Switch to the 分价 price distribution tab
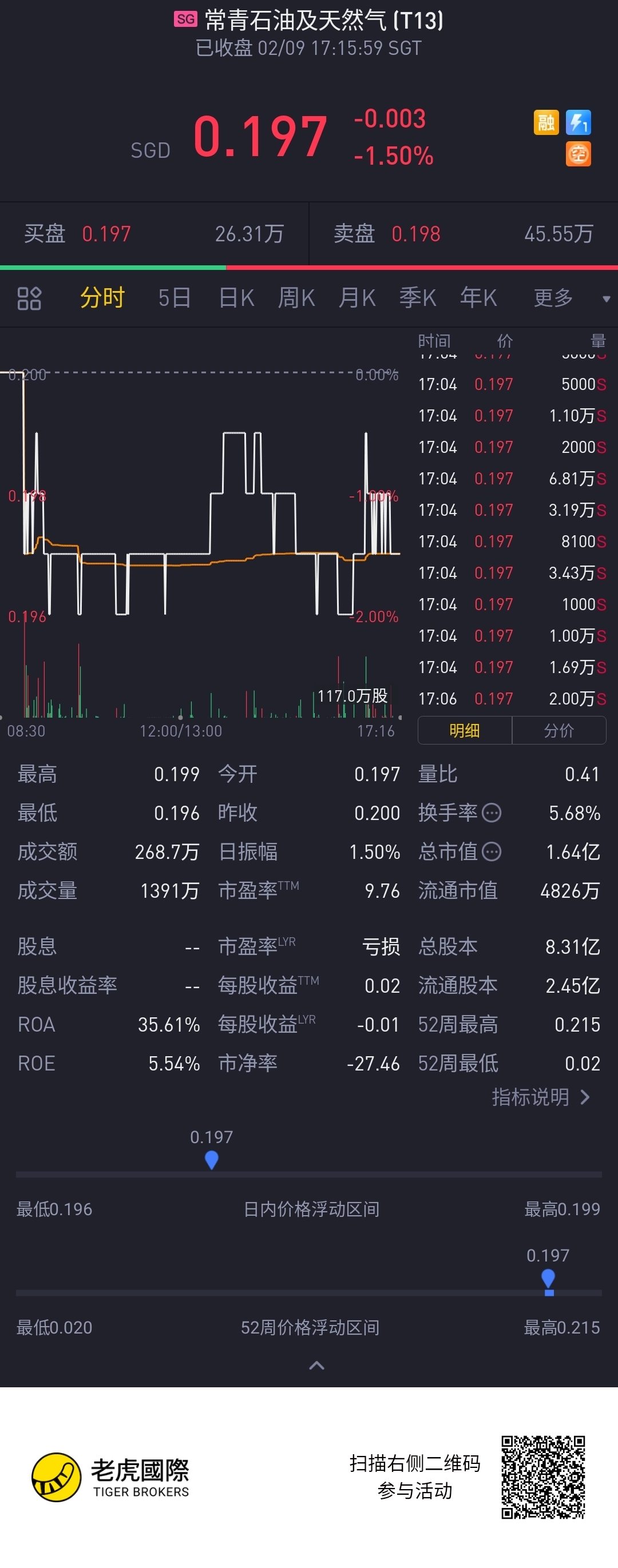The width and height of the screenshot is (618, 1568). 558,730
